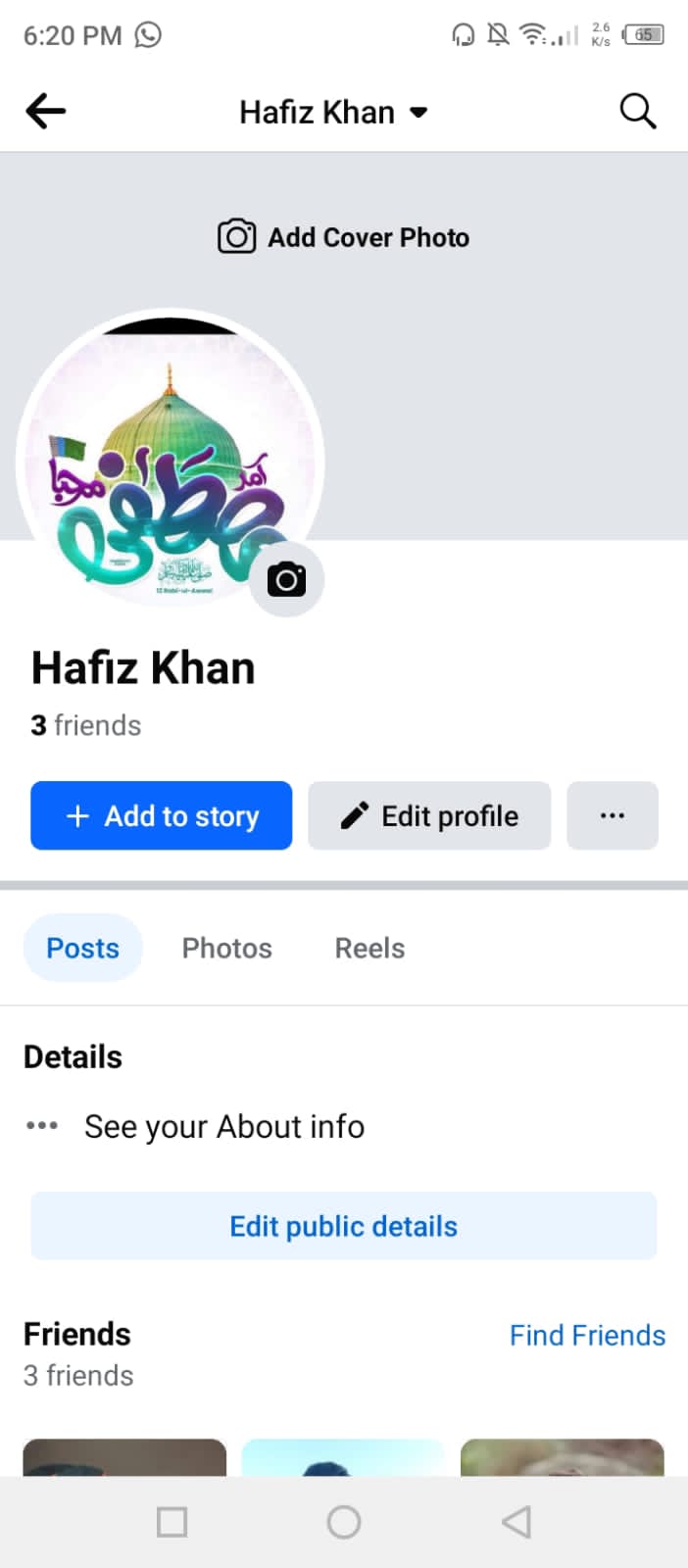
Task: Change profile picture via camera icon
Action: (286, 580)
